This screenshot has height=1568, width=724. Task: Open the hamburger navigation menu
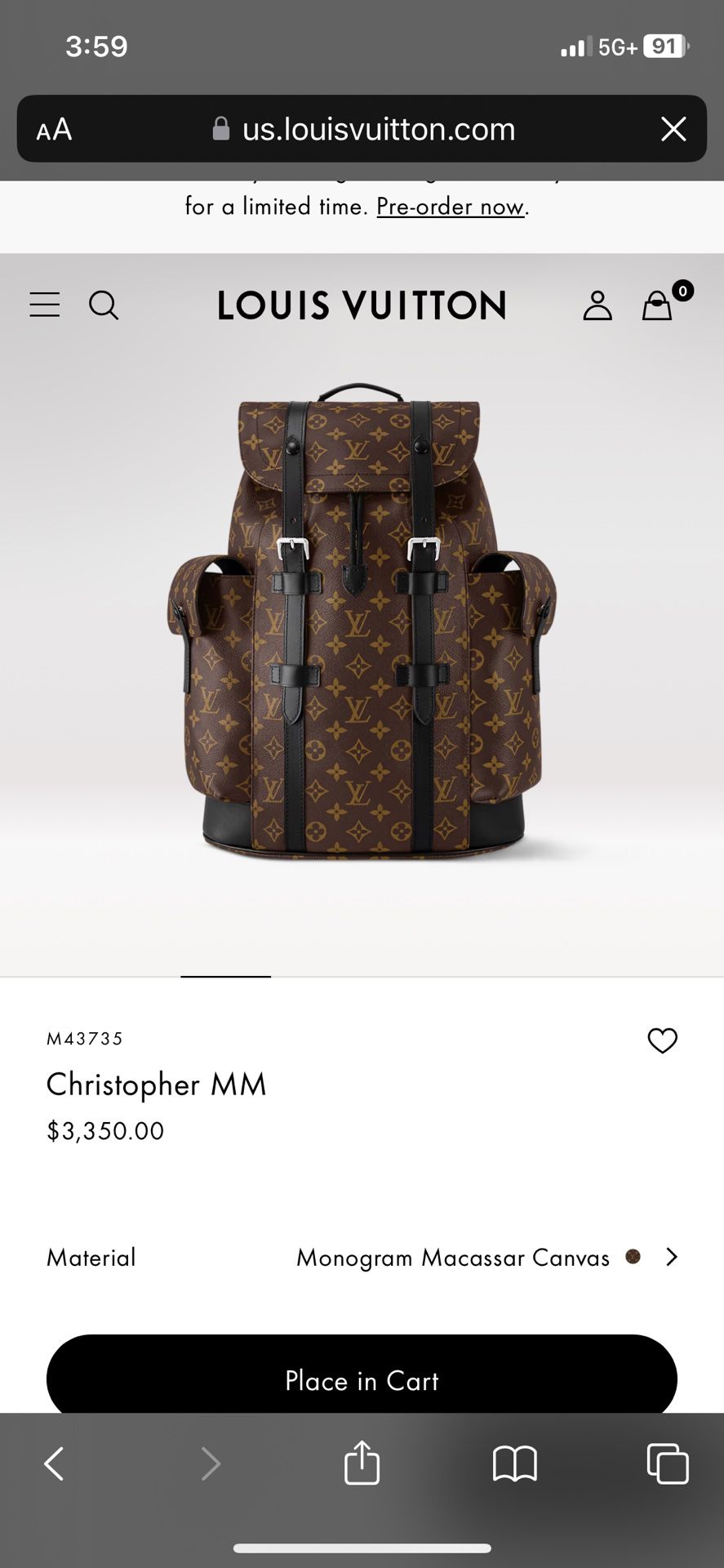click(x=45, y=305)
